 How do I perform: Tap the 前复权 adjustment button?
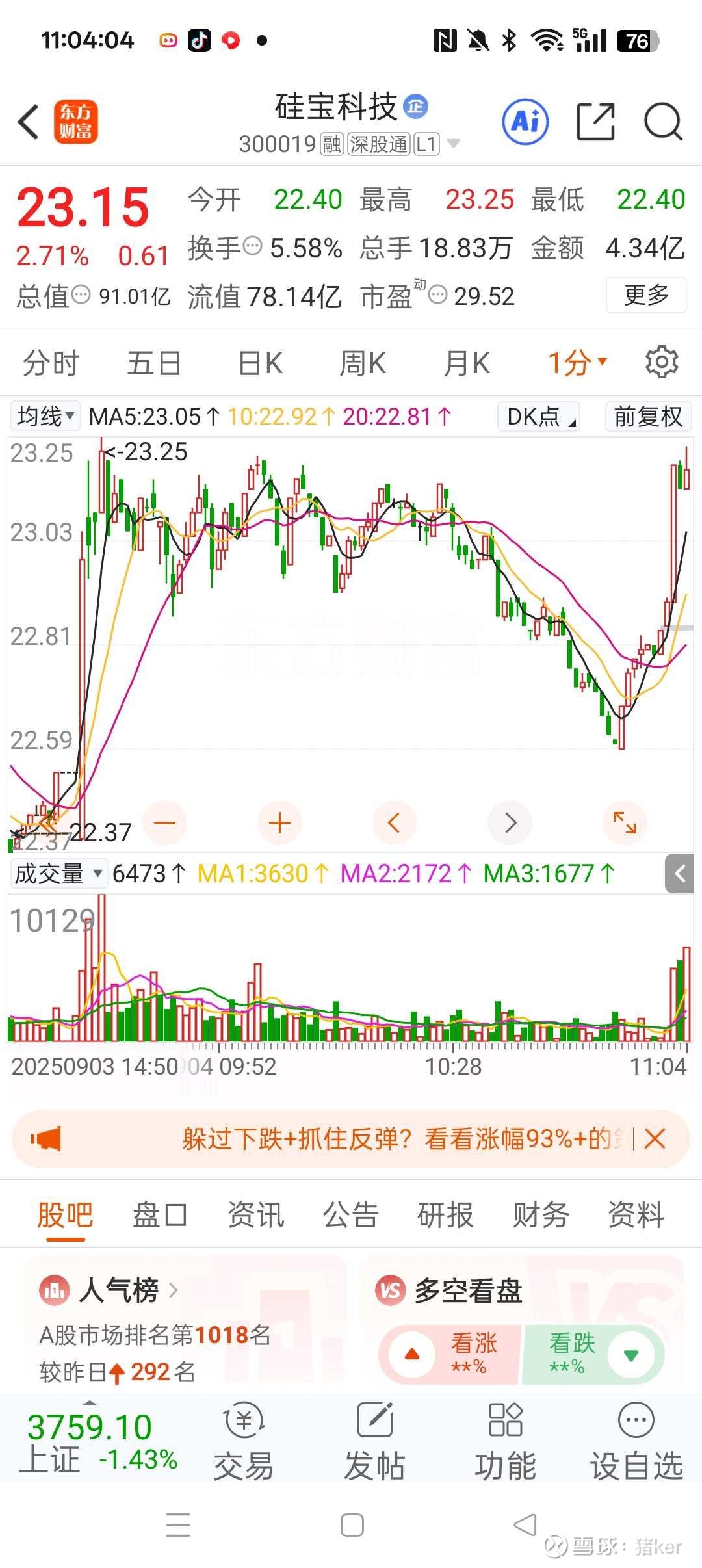click(x=647, y=416)
